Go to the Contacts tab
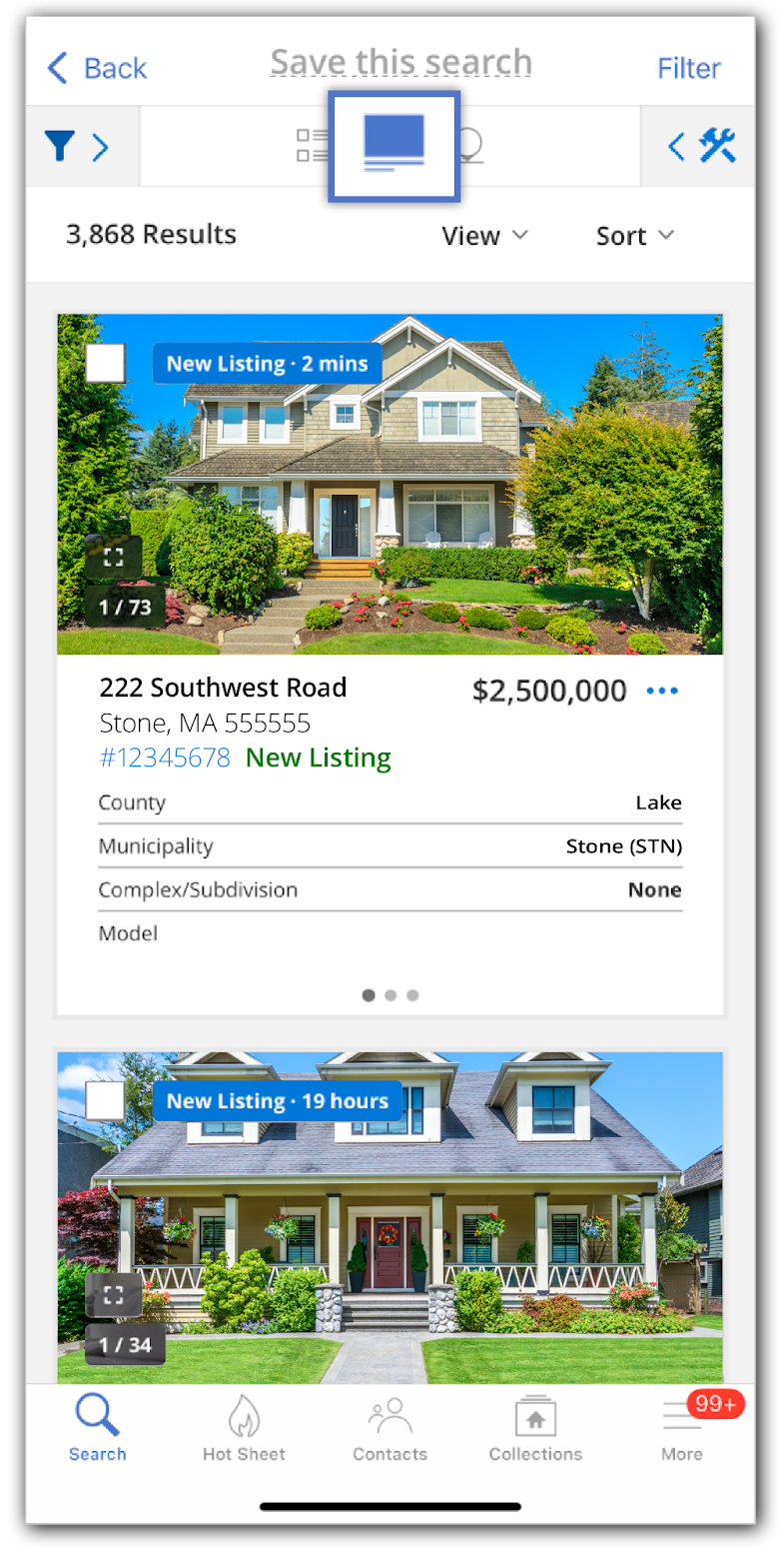 pyautogui.click(x=390, y=1429)
